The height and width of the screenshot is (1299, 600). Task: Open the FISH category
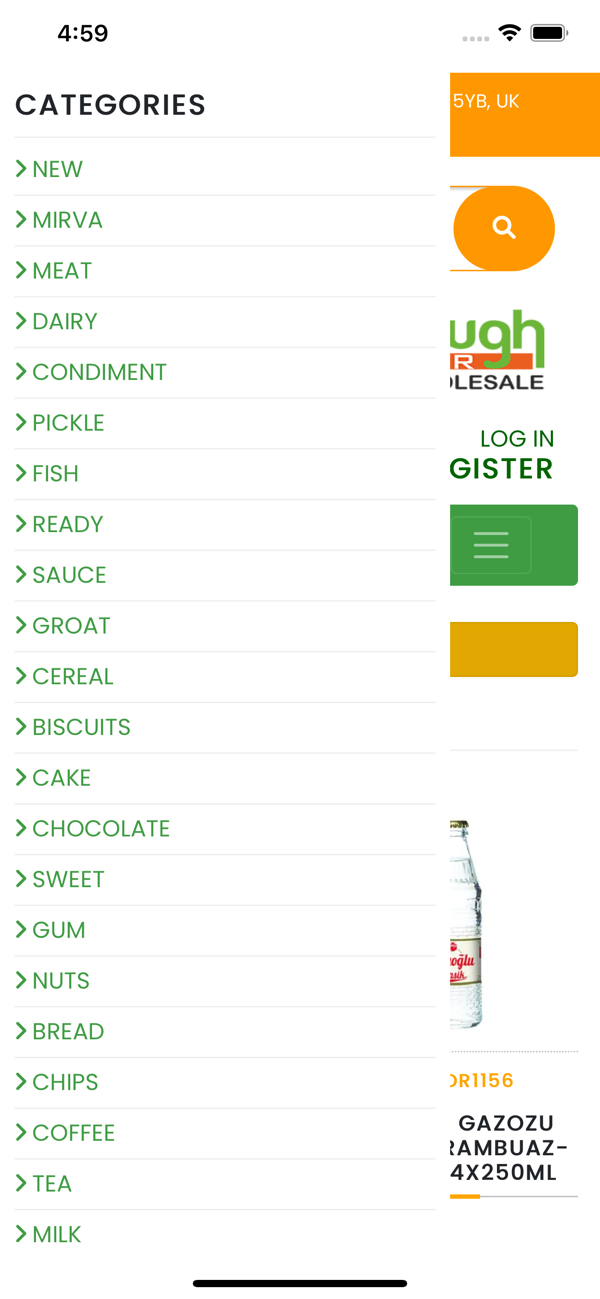coord(55,474)
